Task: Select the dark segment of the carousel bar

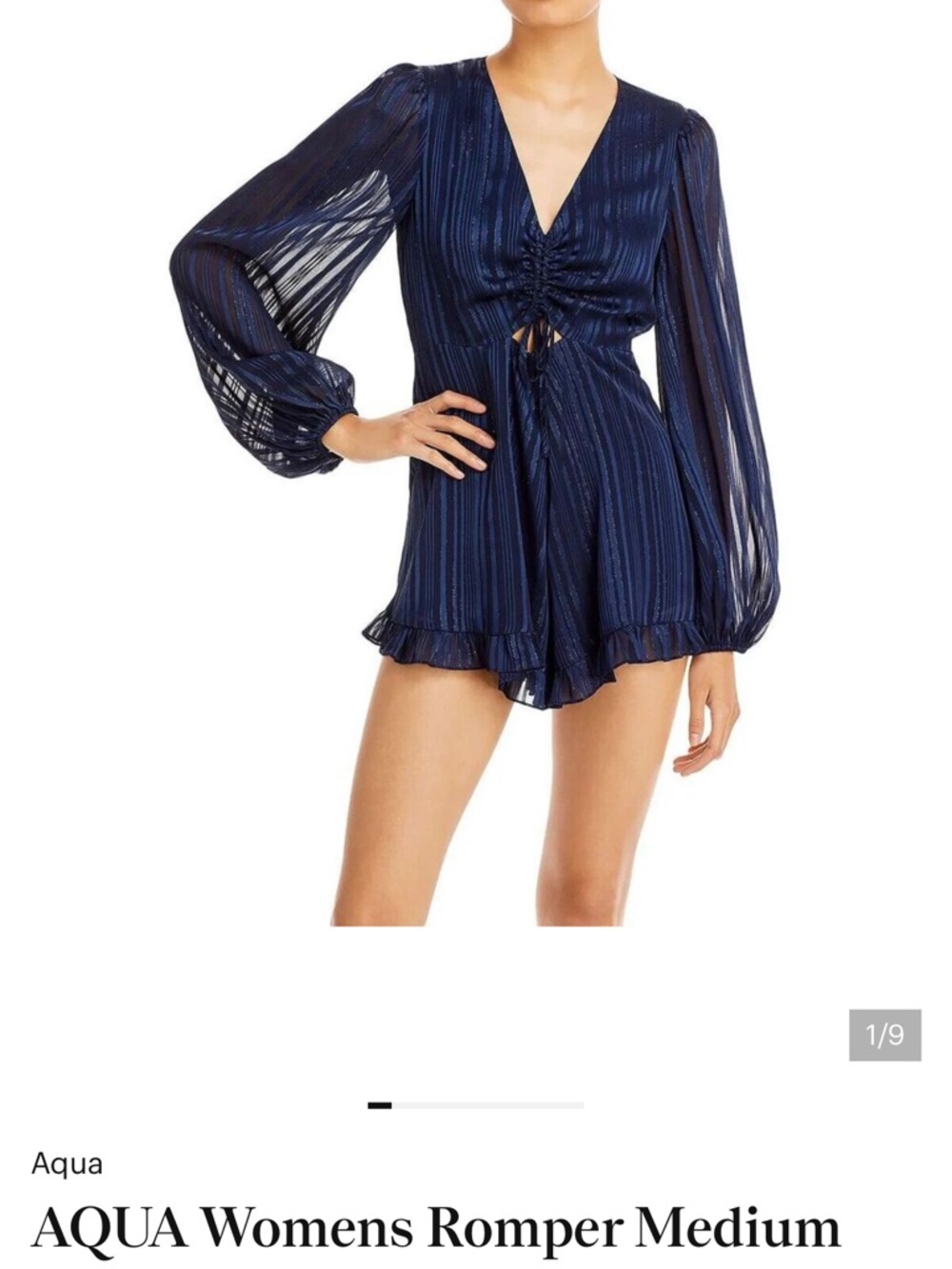Action: point(380,1106)
